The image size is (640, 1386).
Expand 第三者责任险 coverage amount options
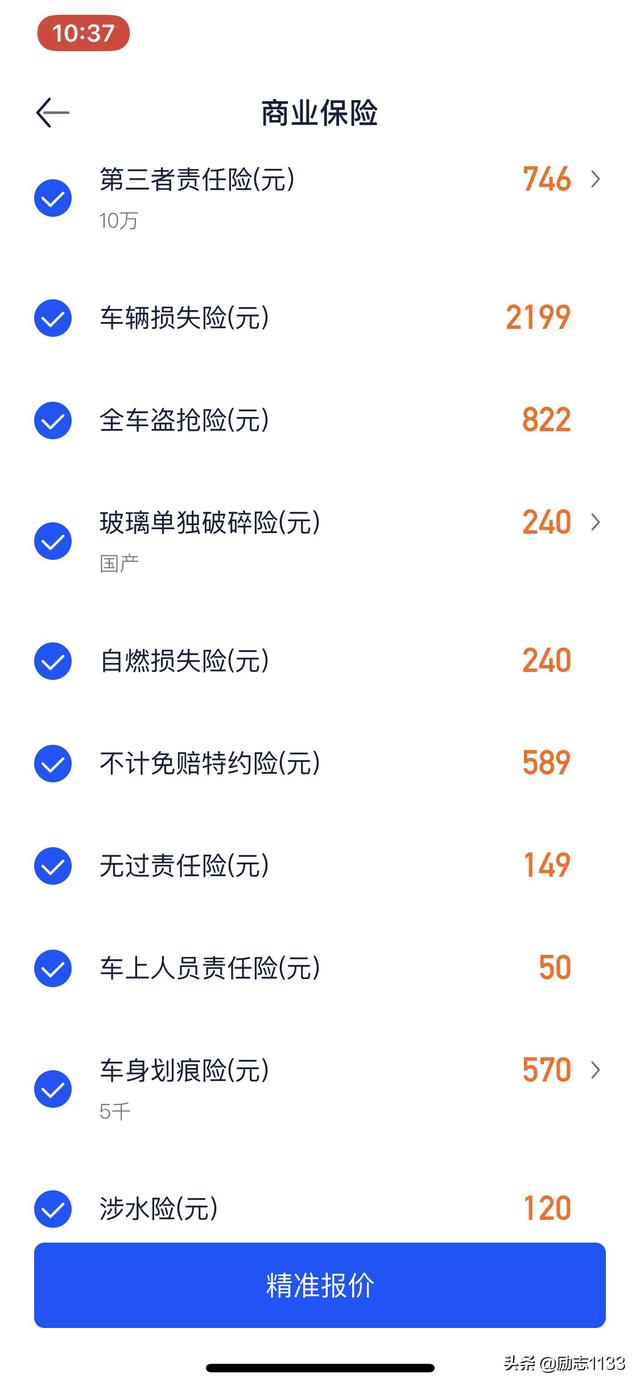tap(596, 179)
